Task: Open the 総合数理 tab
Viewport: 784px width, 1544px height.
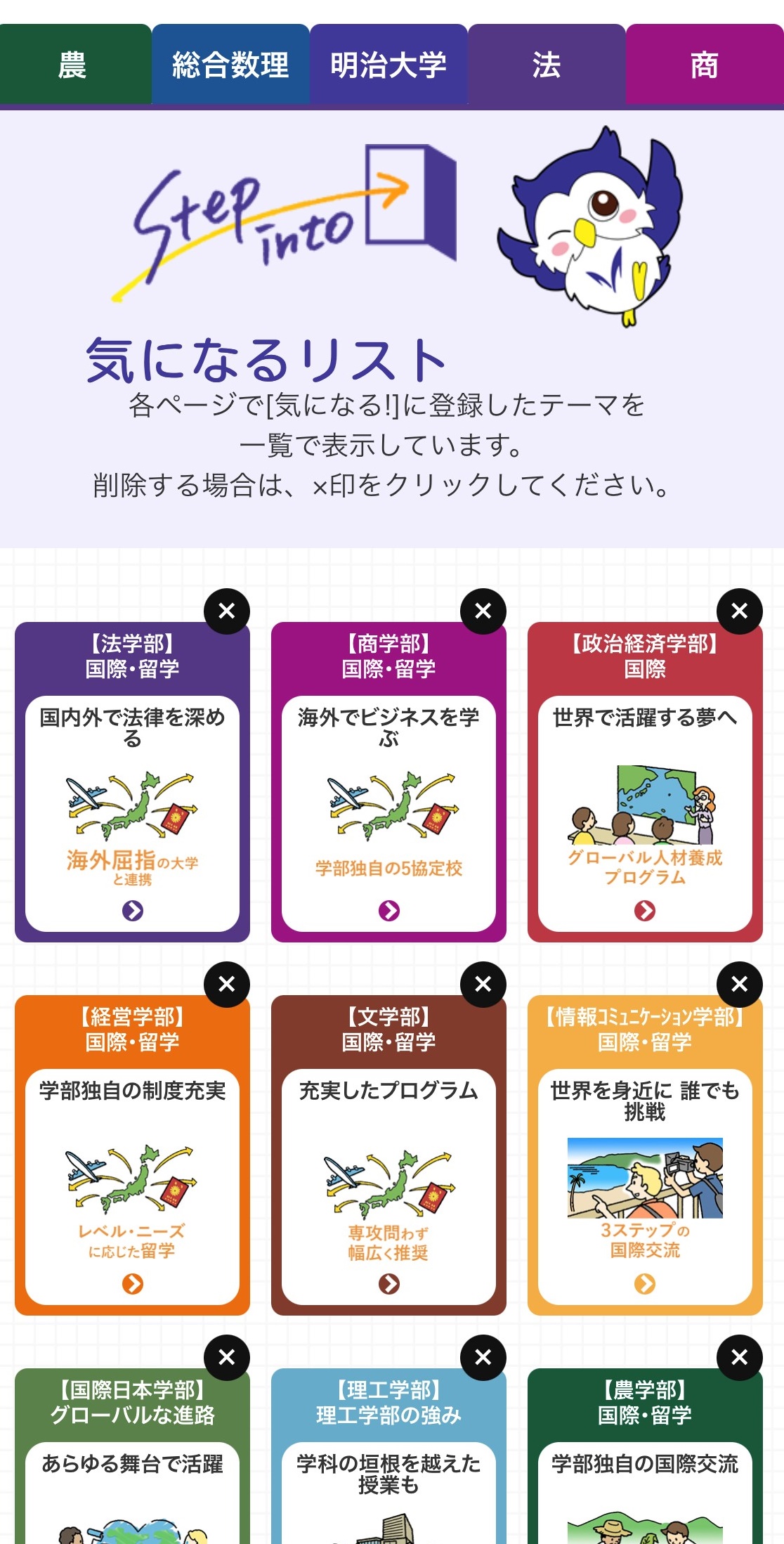Action: click(x=230, y=65)
